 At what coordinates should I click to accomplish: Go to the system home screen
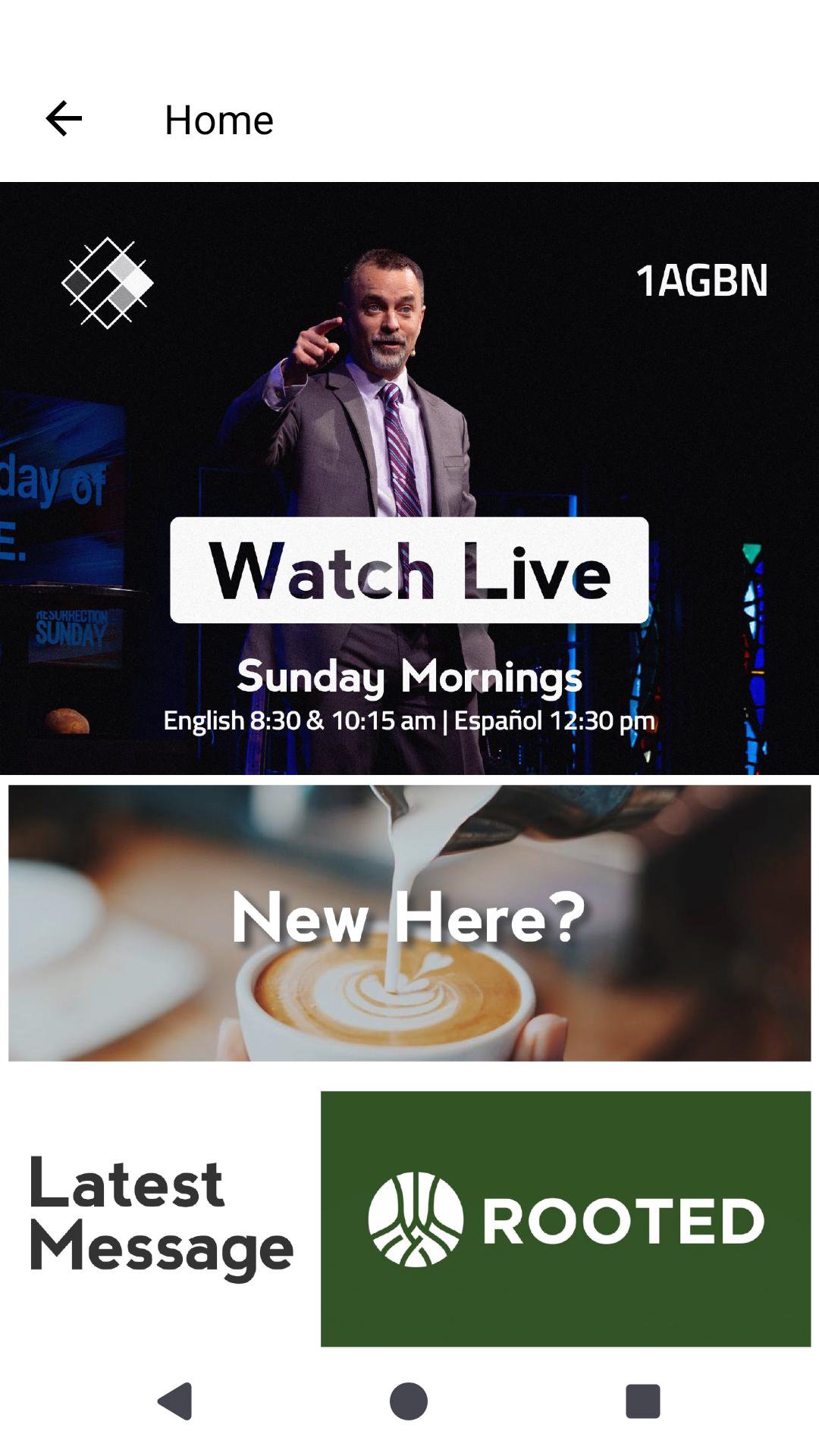[x=409, y=1401]
